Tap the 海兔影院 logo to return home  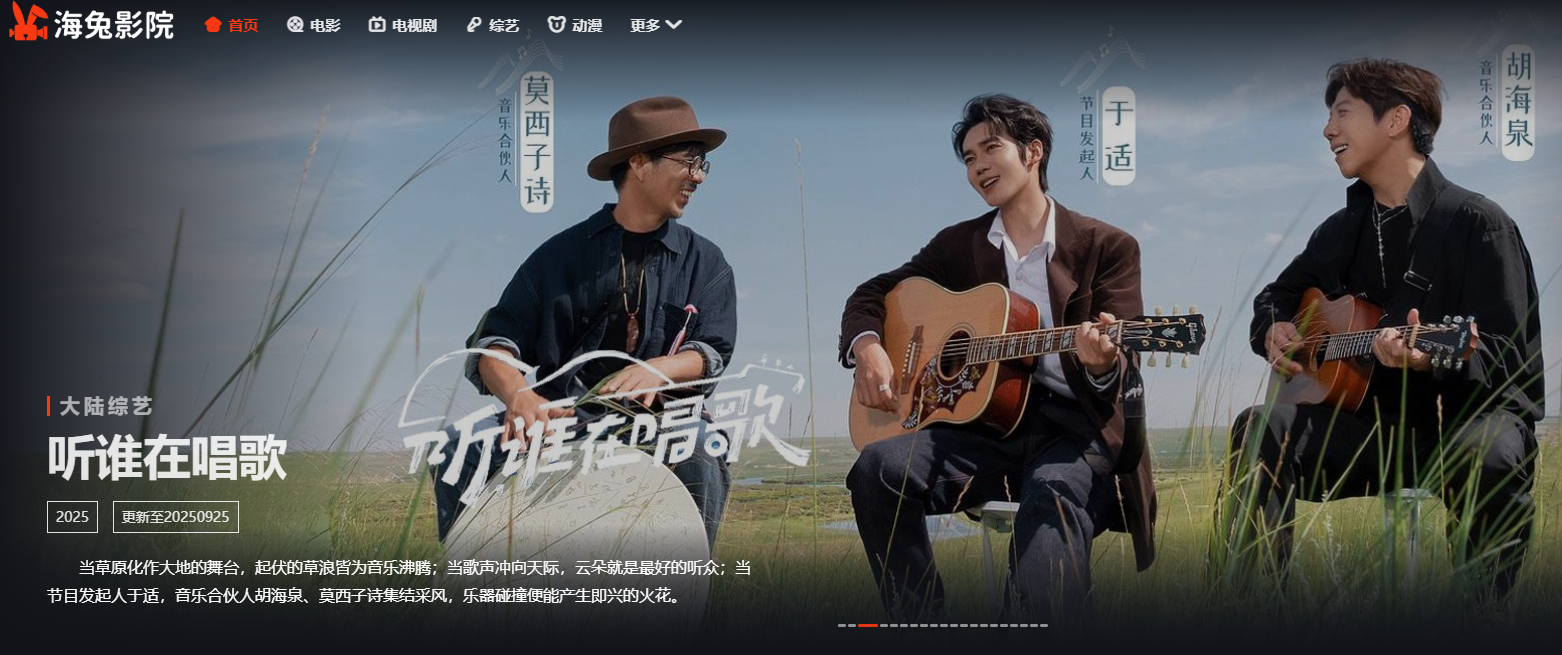coord(92,24)
